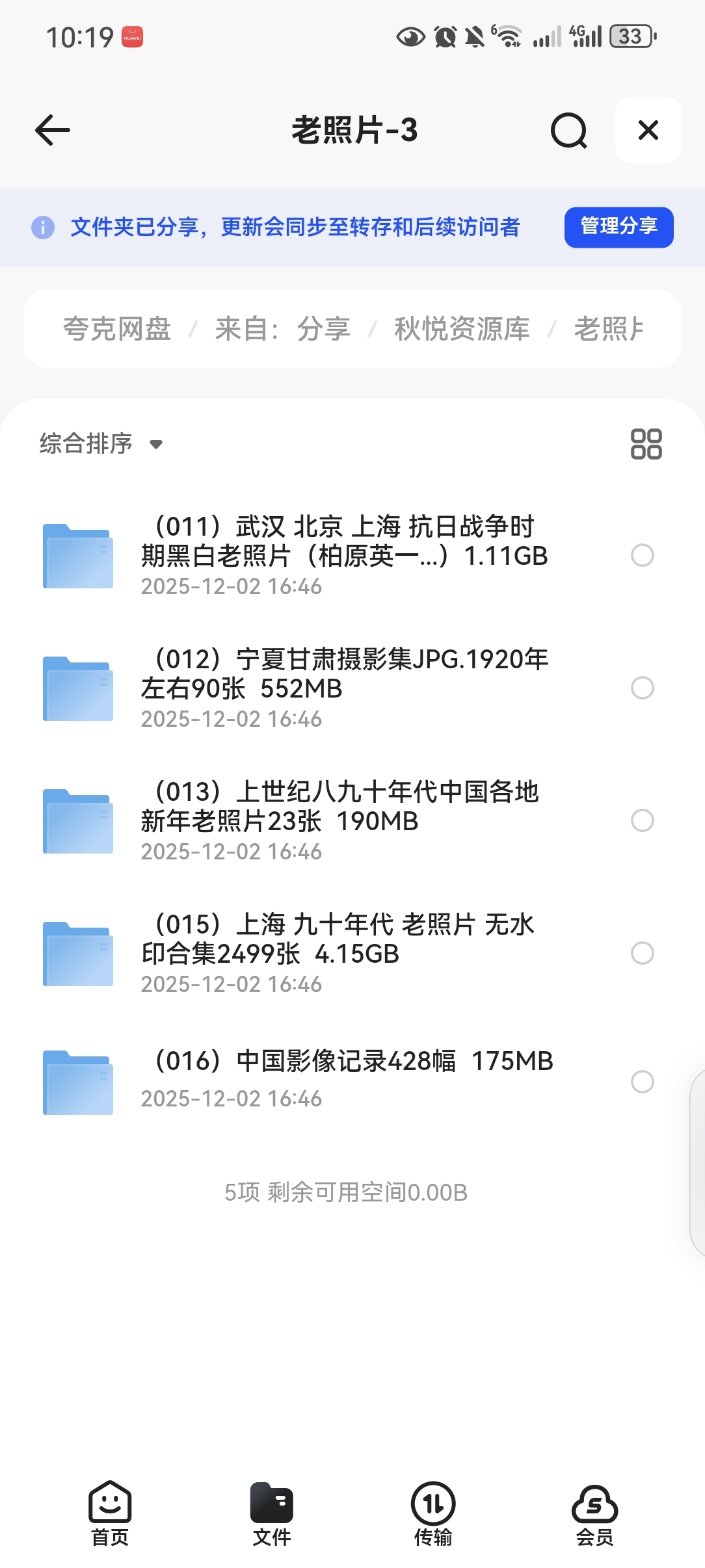Open folder (013) 上世纪八九十年代新年老照片
Viewport: 705px width, 1568px height.
click(345, 820)
